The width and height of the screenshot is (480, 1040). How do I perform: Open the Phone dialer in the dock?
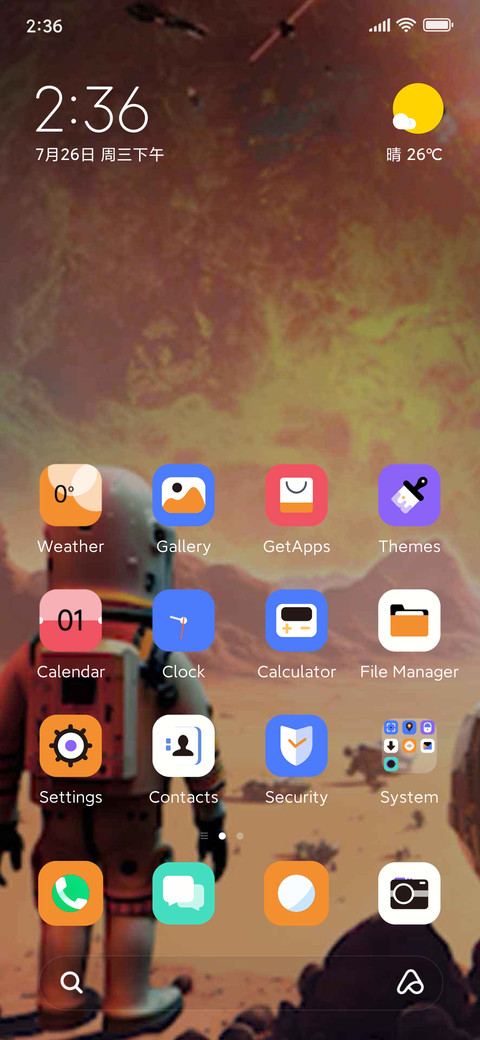[71, 893]
